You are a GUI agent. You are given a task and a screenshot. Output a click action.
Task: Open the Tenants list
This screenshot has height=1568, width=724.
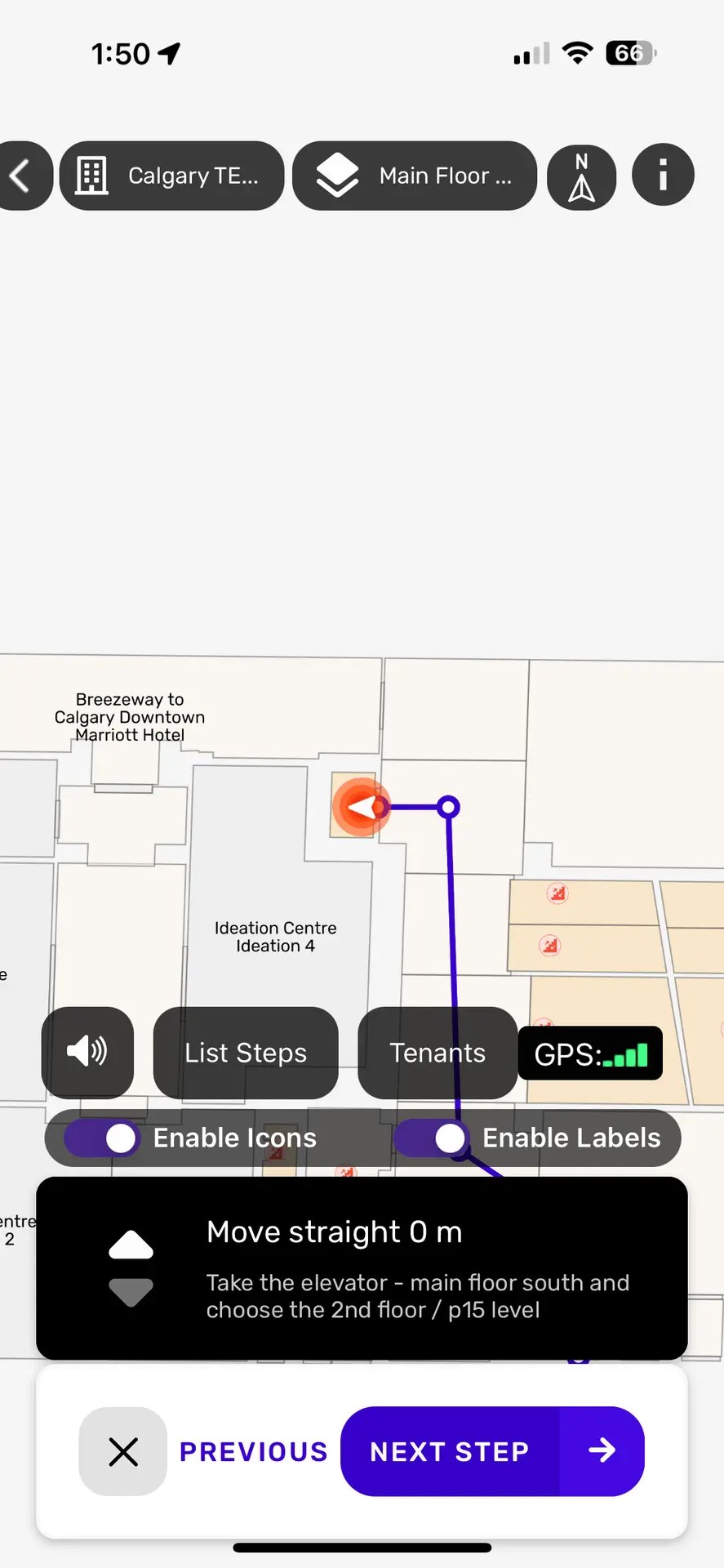[x=438, y=1053]
